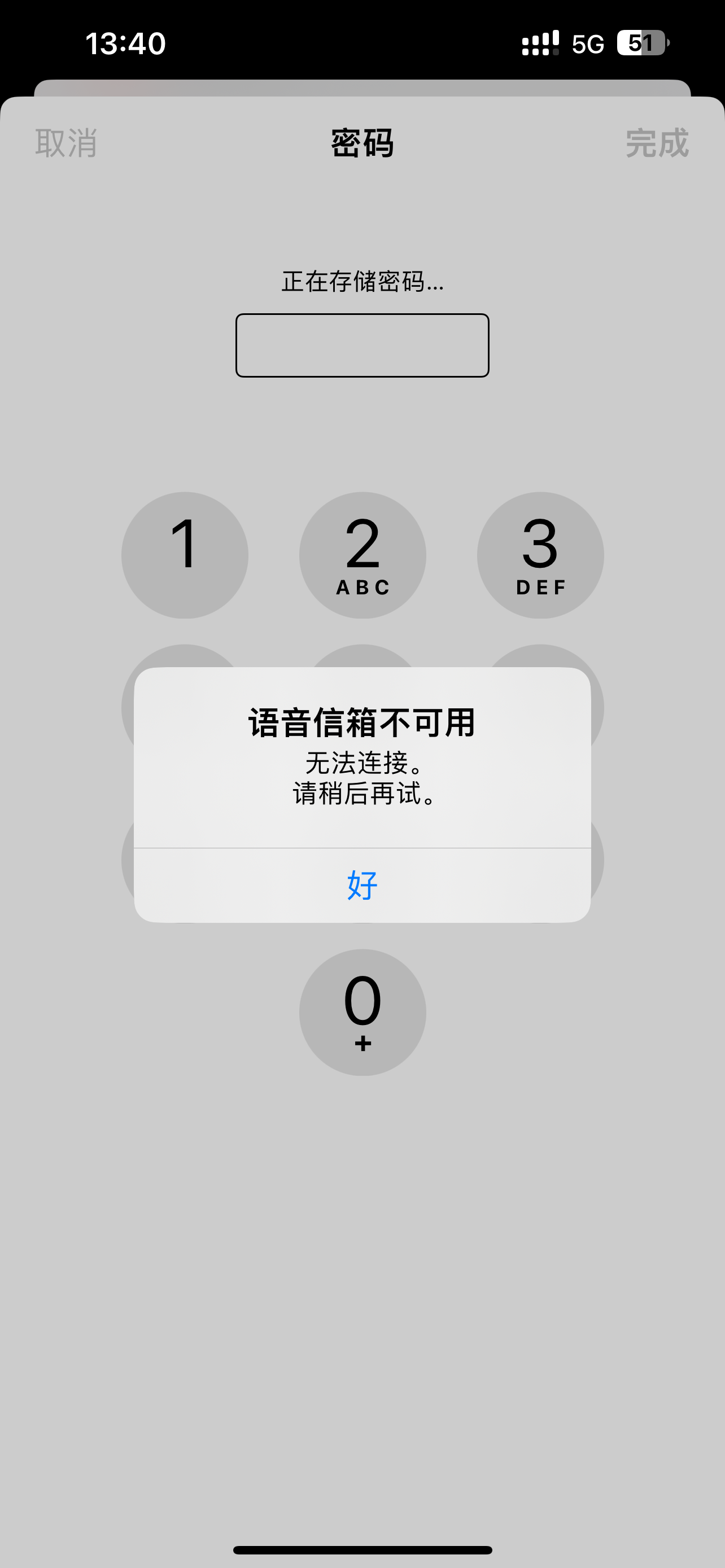The width and height of the screenshot is (725, 1568).
Task: Tap 取消 to cancel password setup
Action: tap(65, 144)
